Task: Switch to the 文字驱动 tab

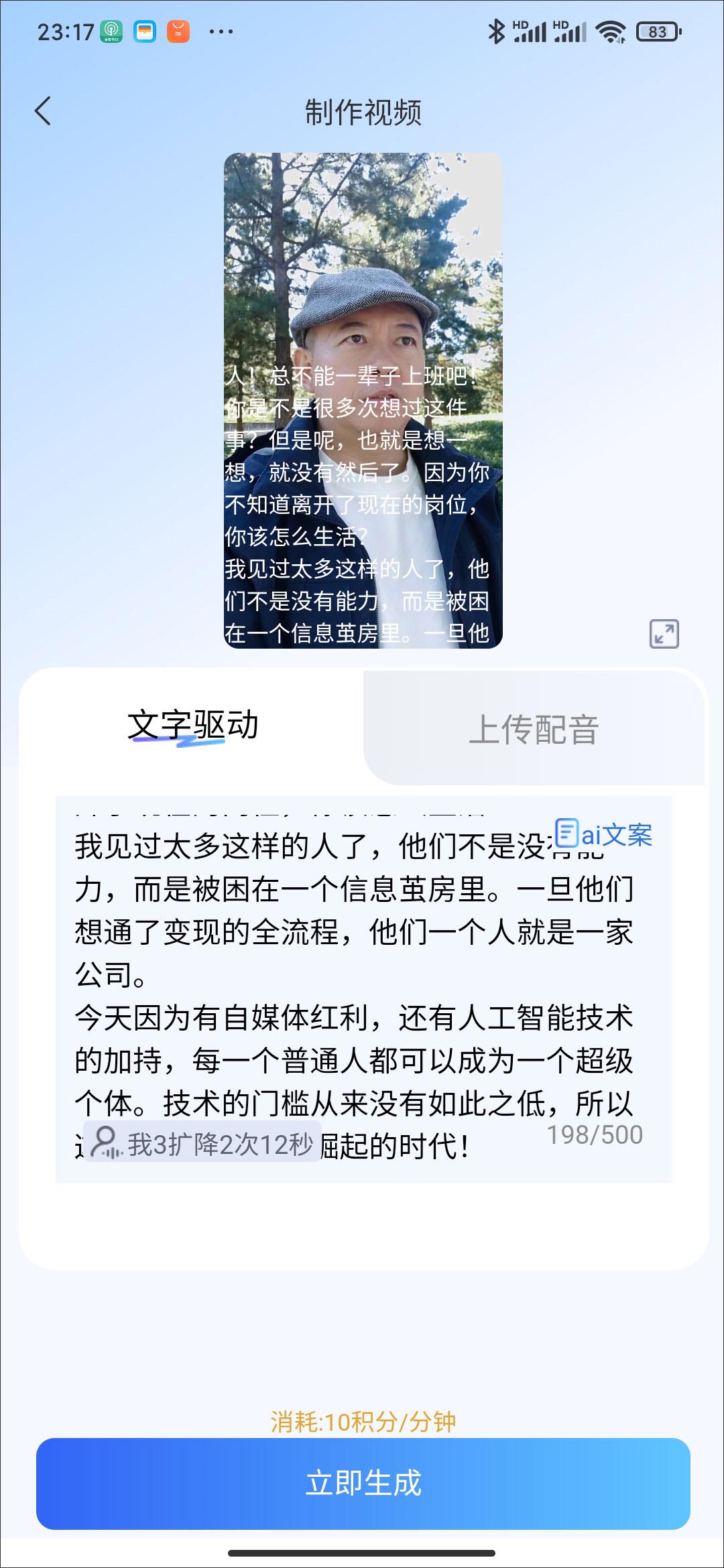Action: 192,726
